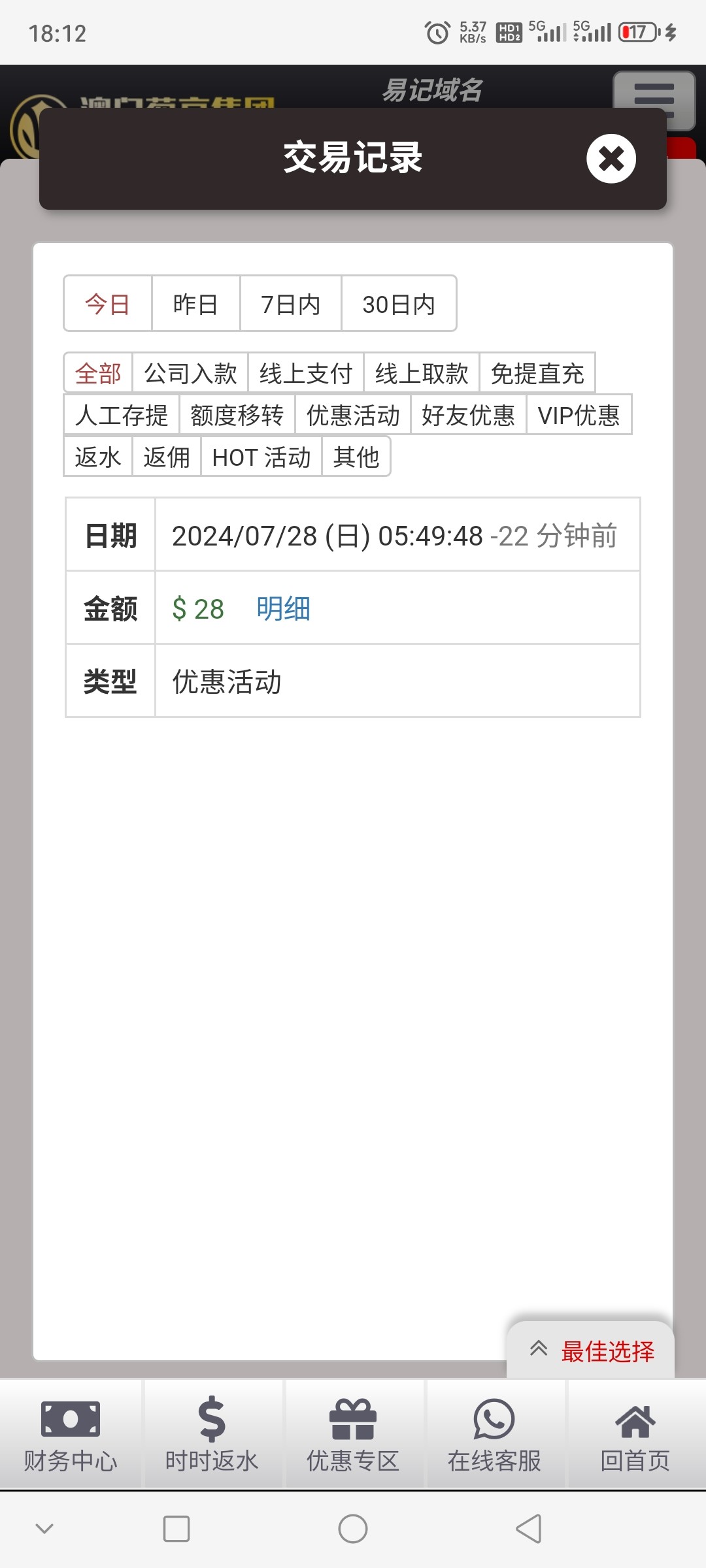
Task: Open 财务中心 in the bottom bar
Action: [71, 1435]
